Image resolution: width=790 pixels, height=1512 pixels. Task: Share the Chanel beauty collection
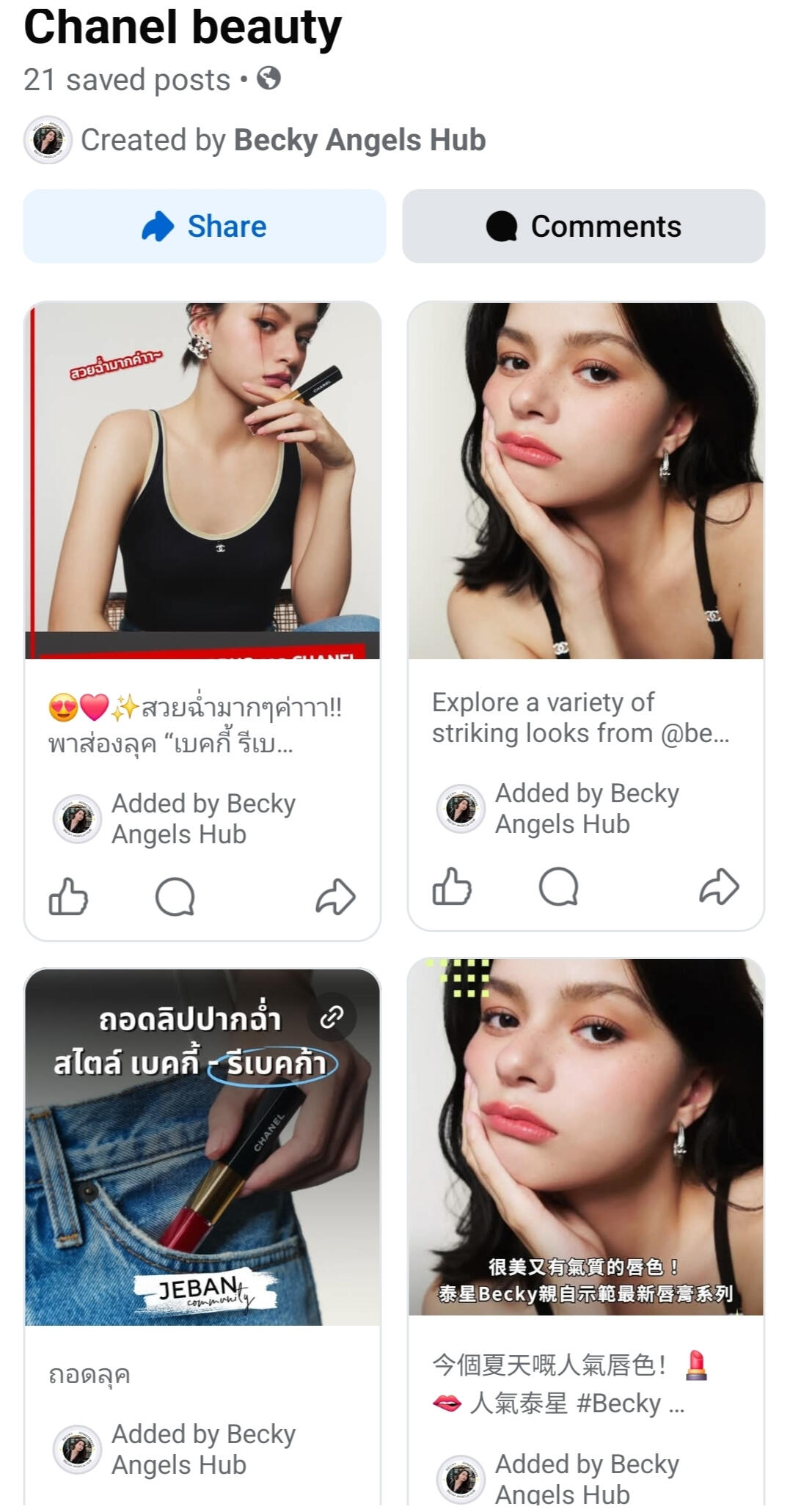[x=204, y=227]
